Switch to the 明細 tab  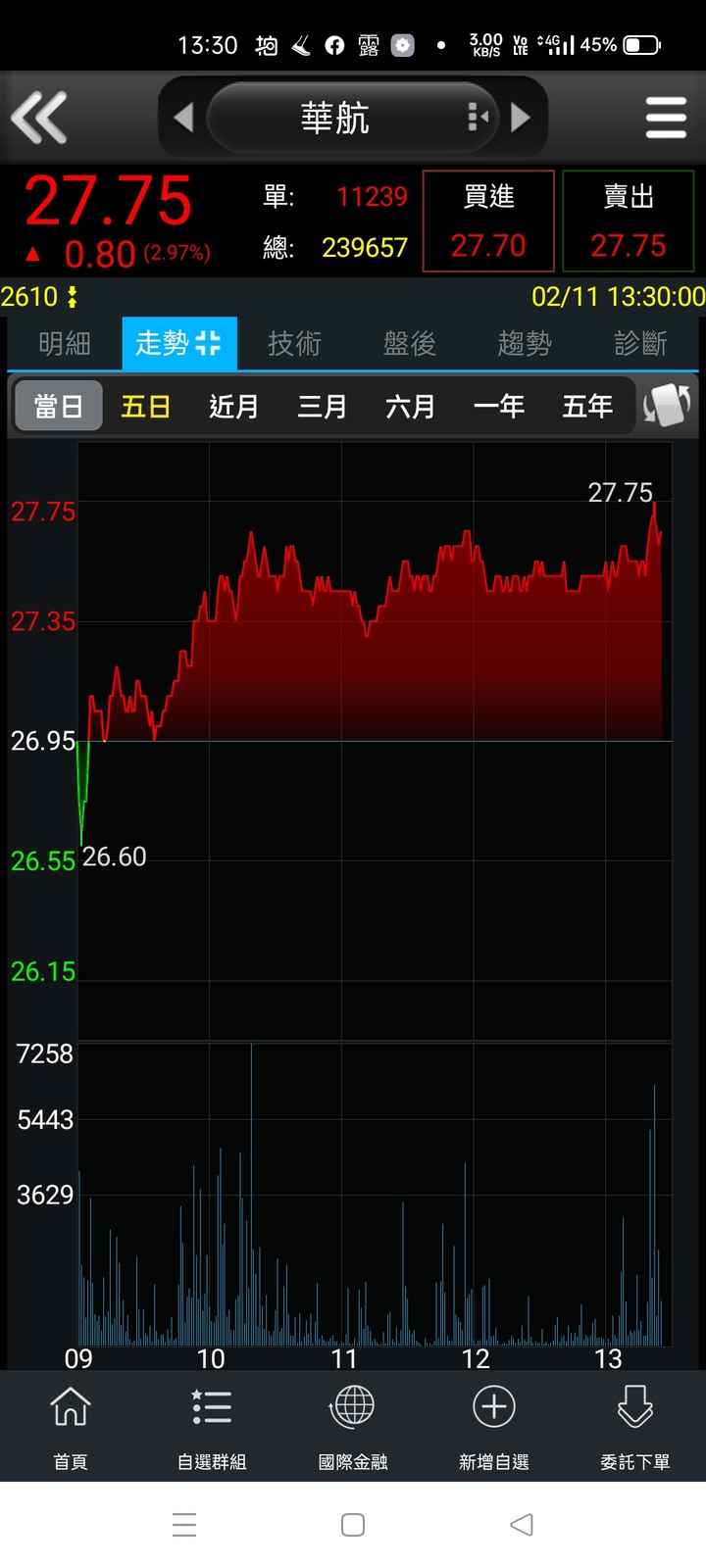65,343
